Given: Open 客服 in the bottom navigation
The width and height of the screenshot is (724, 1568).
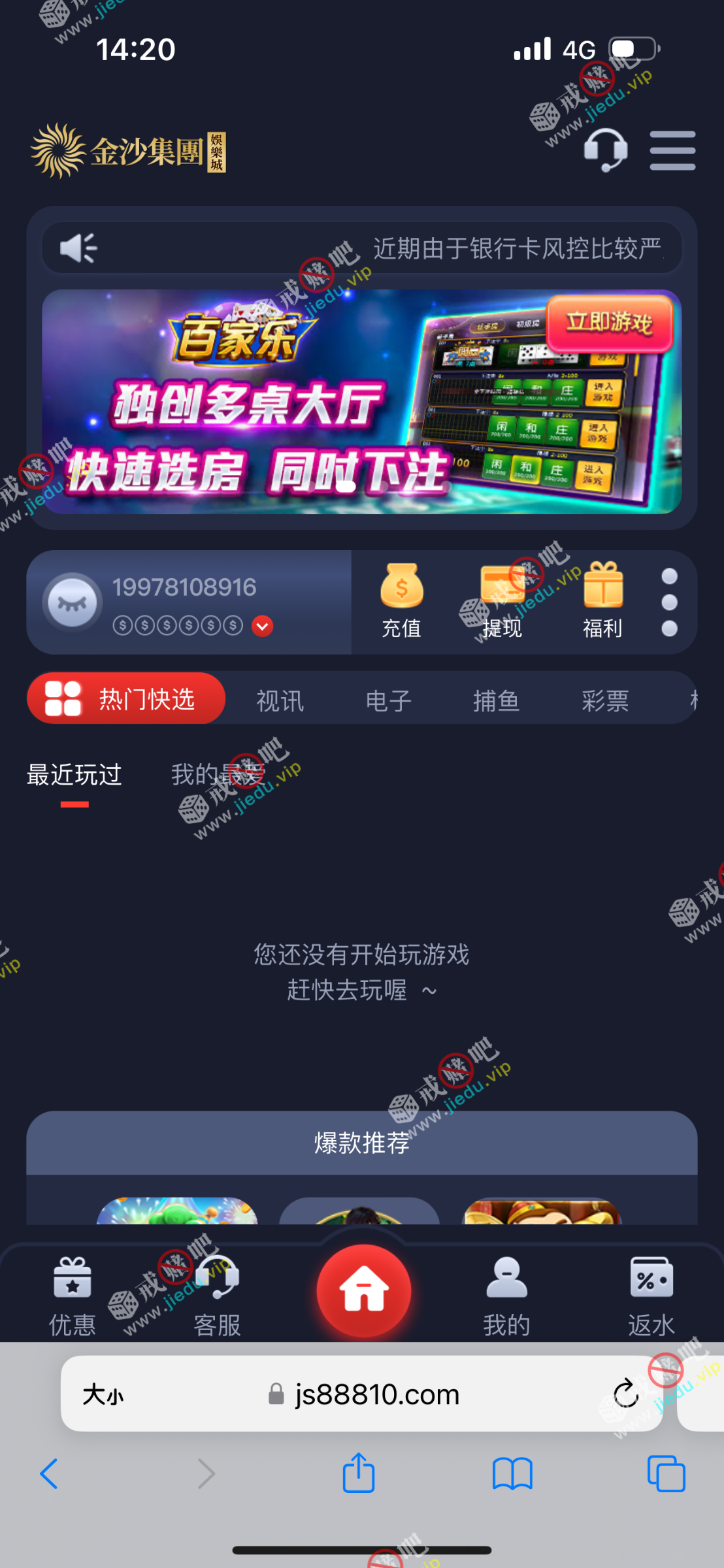Looking at the screenshot, I should [217, 1296].
